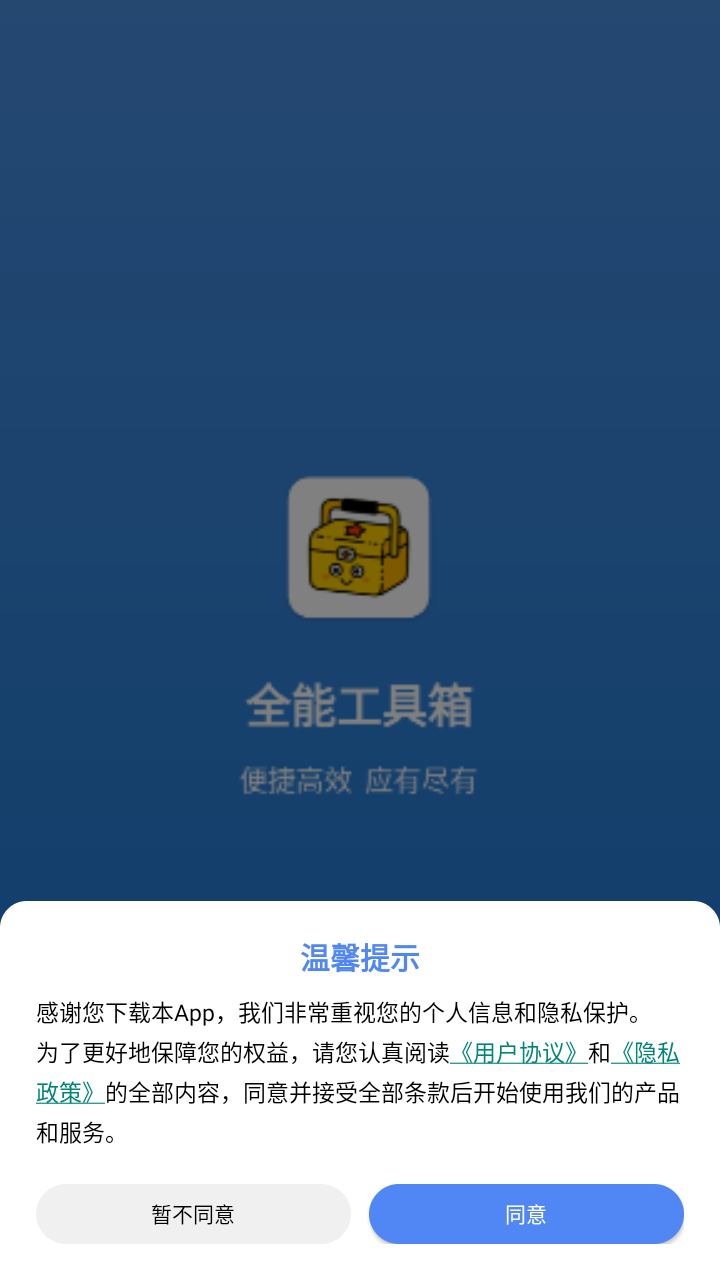Open the 《用户协议》 link
Viewport: 720px width, 1280px height.
coord(518,1053)
